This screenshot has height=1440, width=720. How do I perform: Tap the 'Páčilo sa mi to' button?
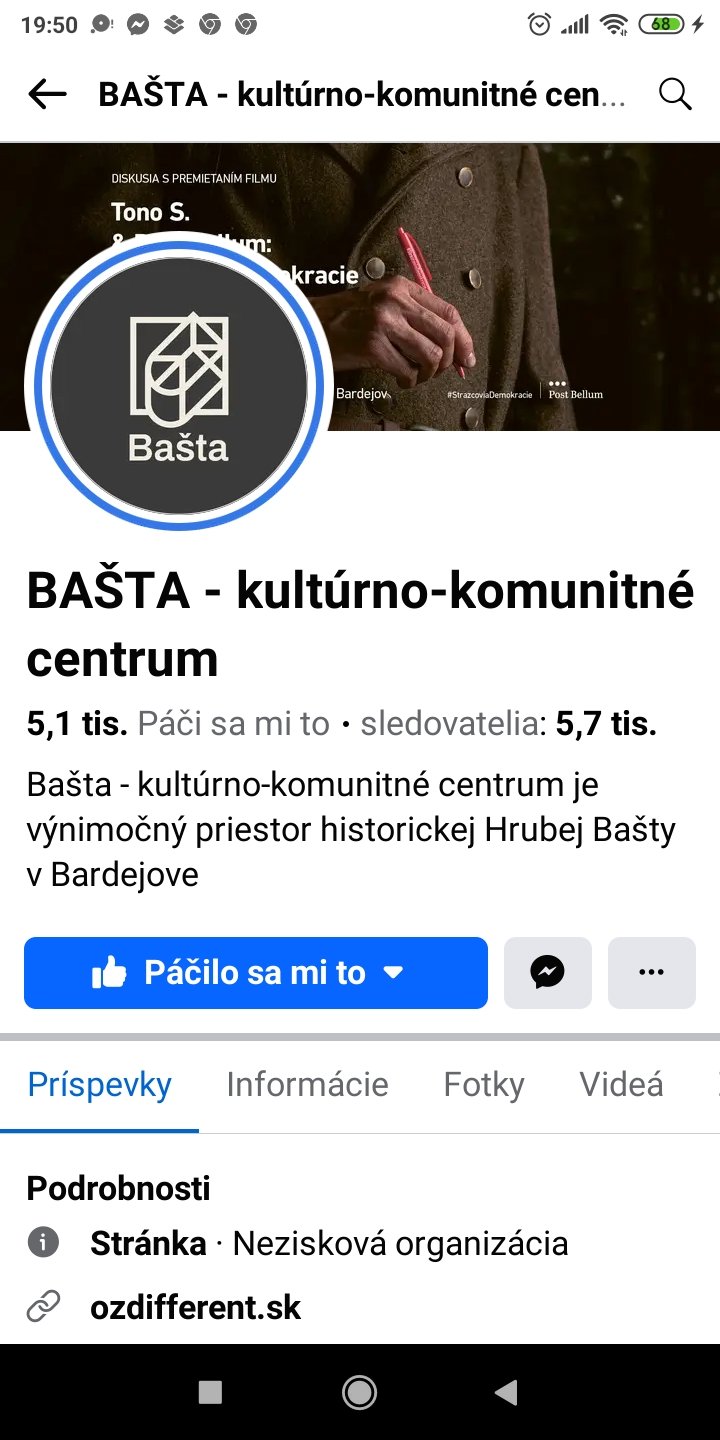click(x=256, y=972)
